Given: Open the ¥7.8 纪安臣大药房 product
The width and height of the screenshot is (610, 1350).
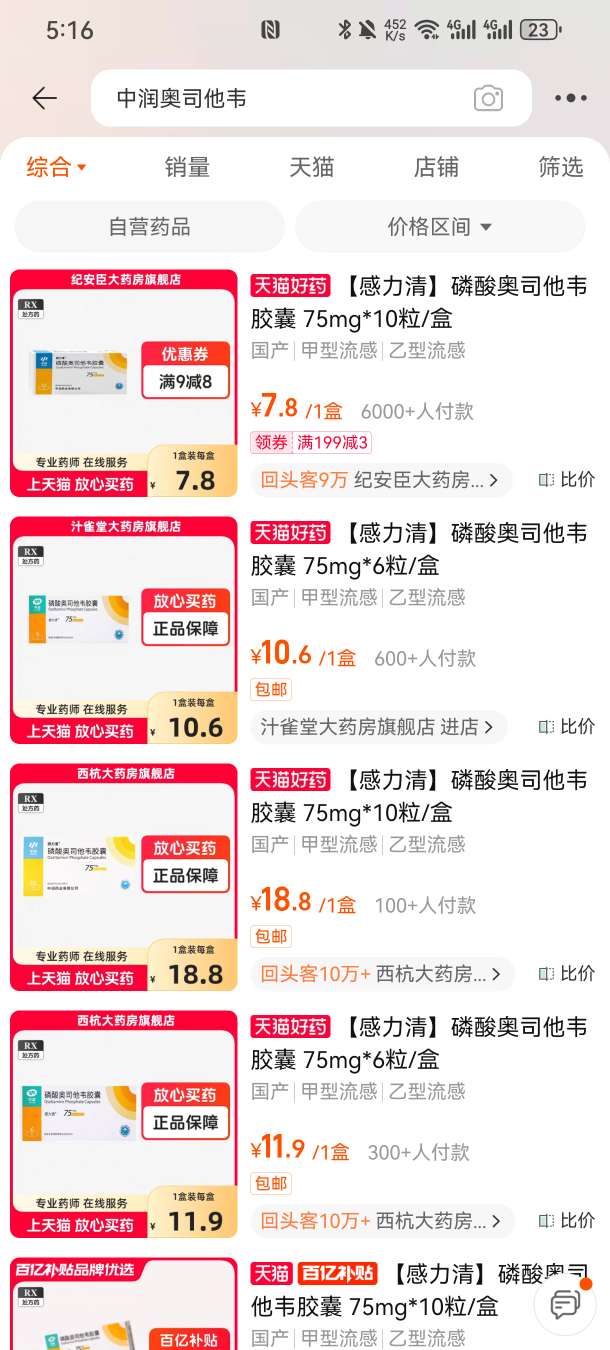Looking at the screenshot, I should [418, 303].
